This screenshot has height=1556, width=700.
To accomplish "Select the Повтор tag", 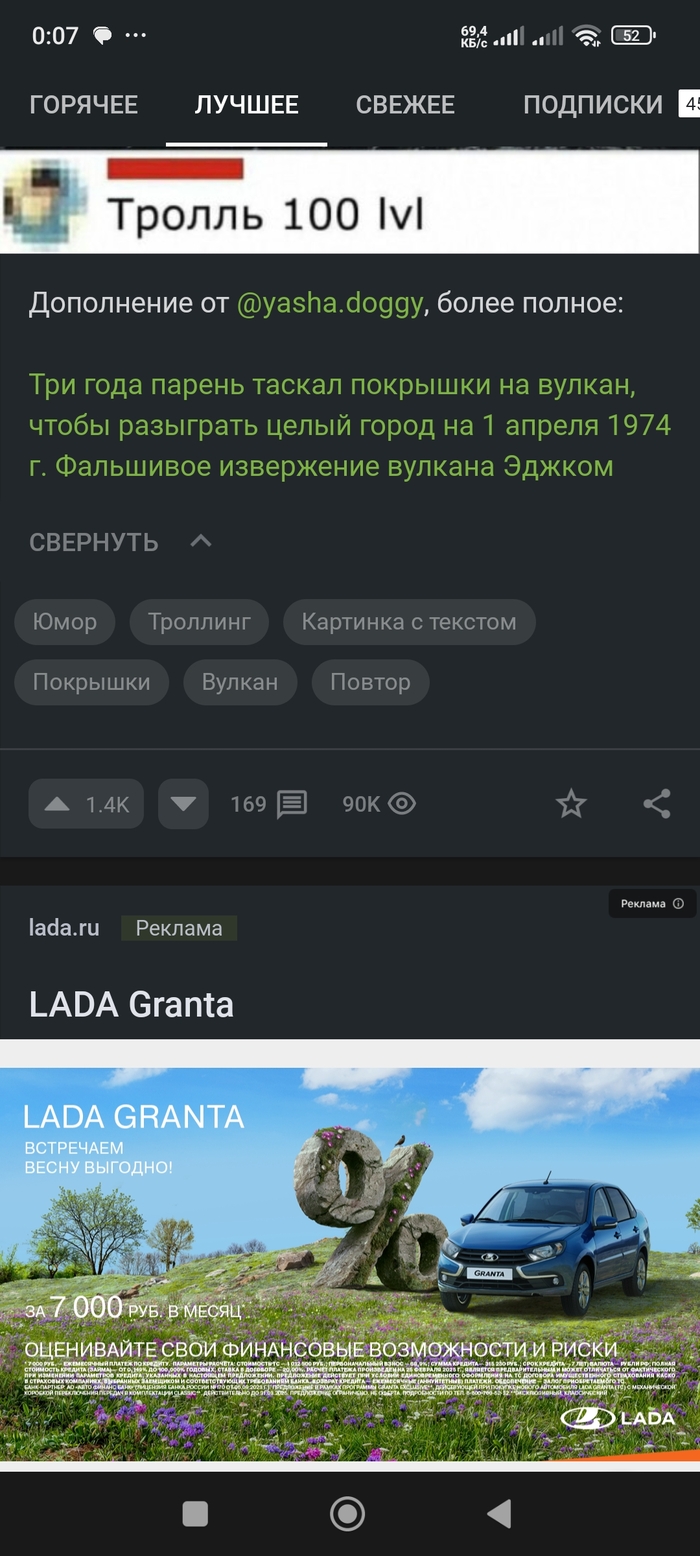I will 370,682.
